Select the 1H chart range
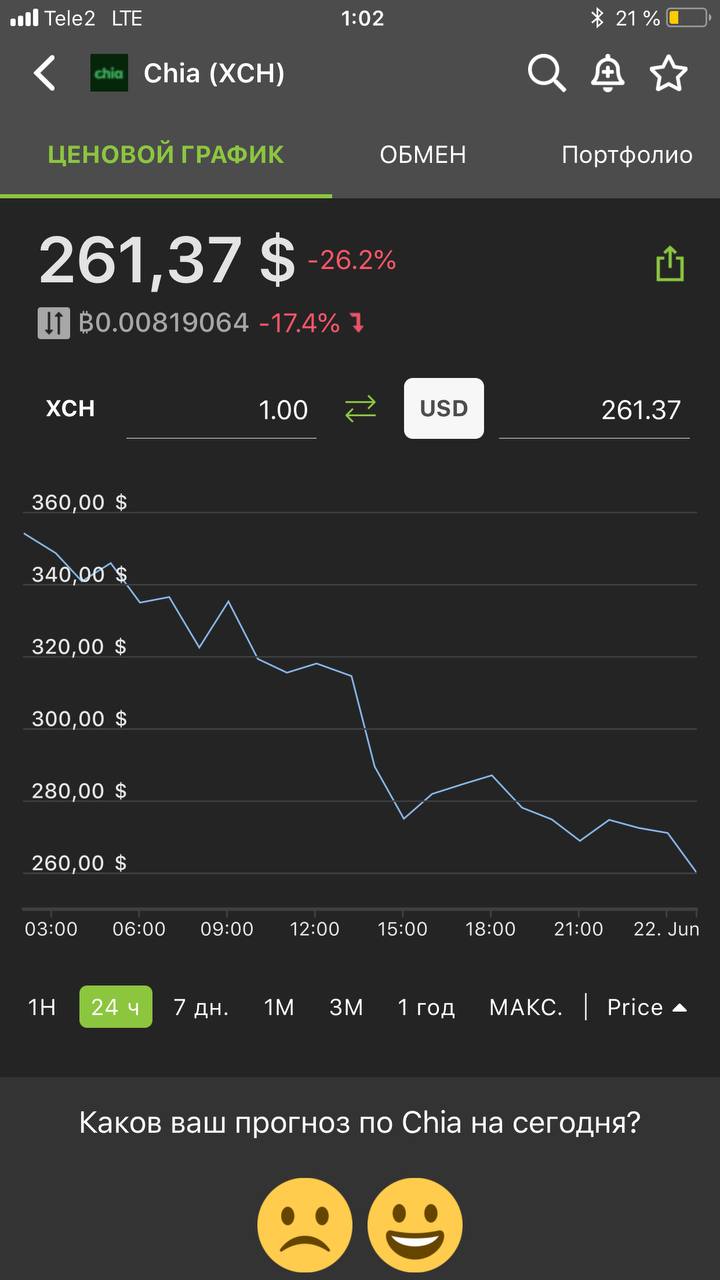 pos(42,1007)
